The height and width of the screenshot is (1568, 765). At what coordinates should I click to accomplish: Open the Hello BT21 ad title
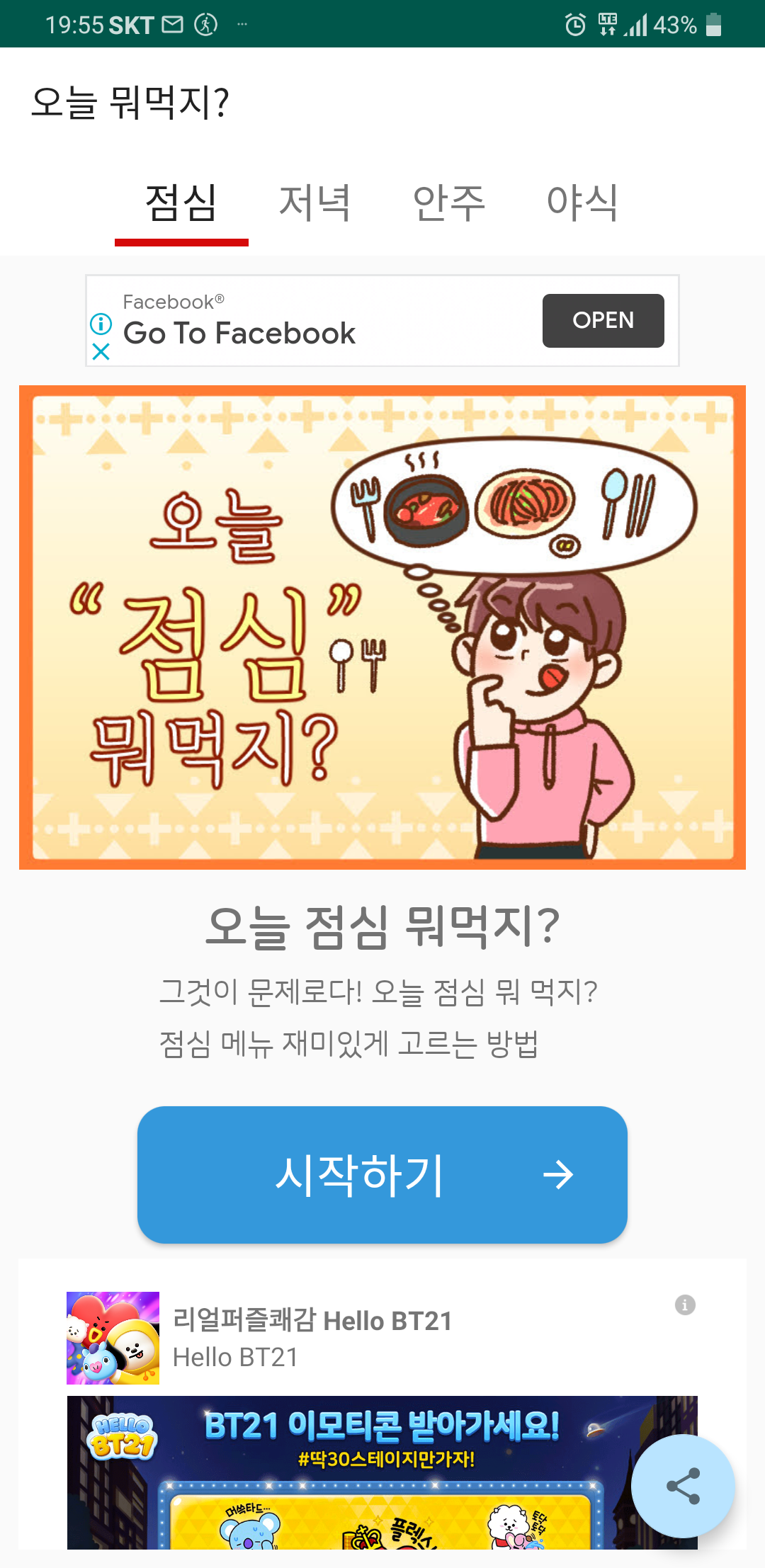coord(312,1321)
